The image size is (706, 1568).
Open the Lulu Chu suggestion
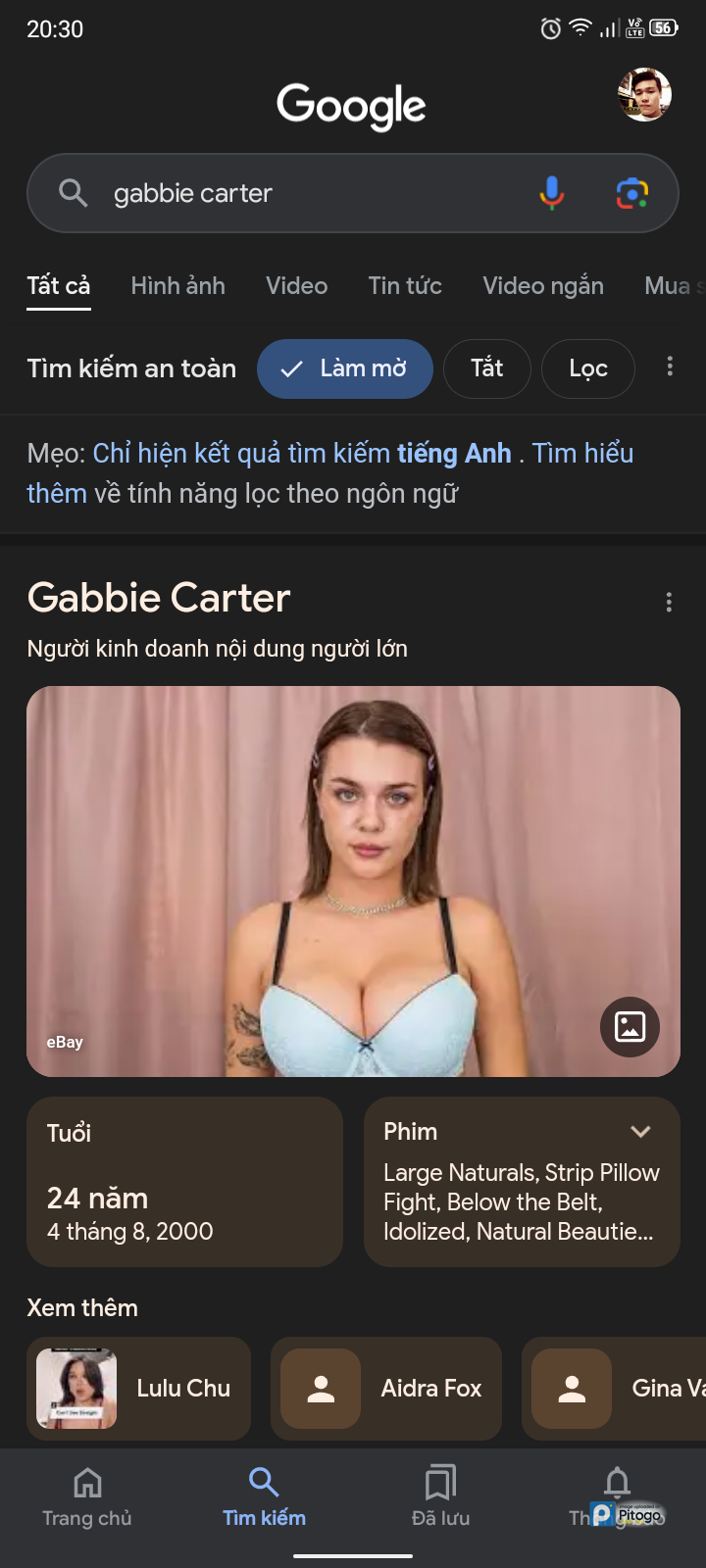138,1388
